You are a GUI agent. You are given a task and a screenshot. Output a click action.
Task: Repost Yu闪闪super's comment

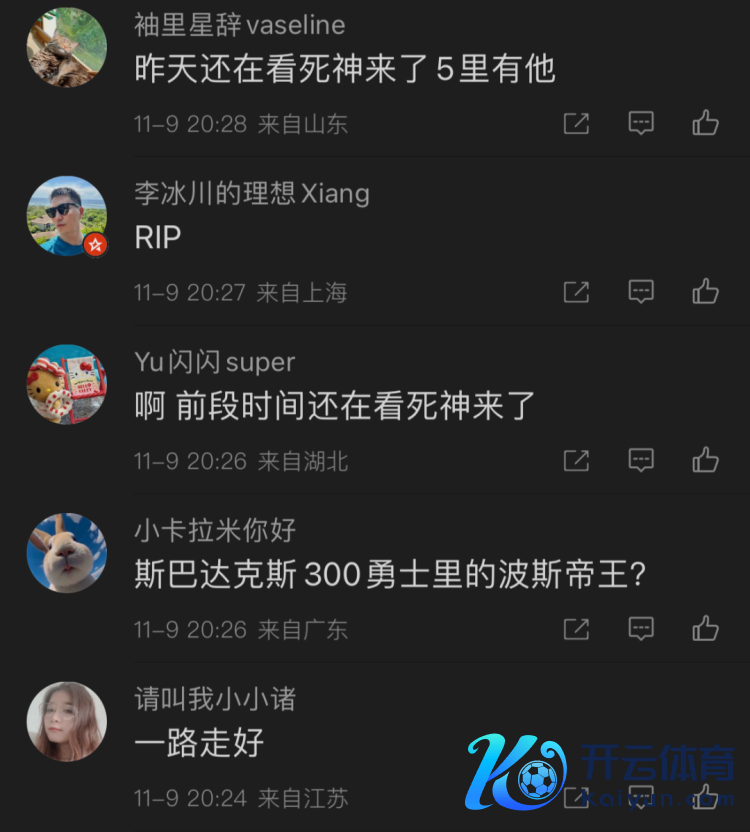coord(576,460)
